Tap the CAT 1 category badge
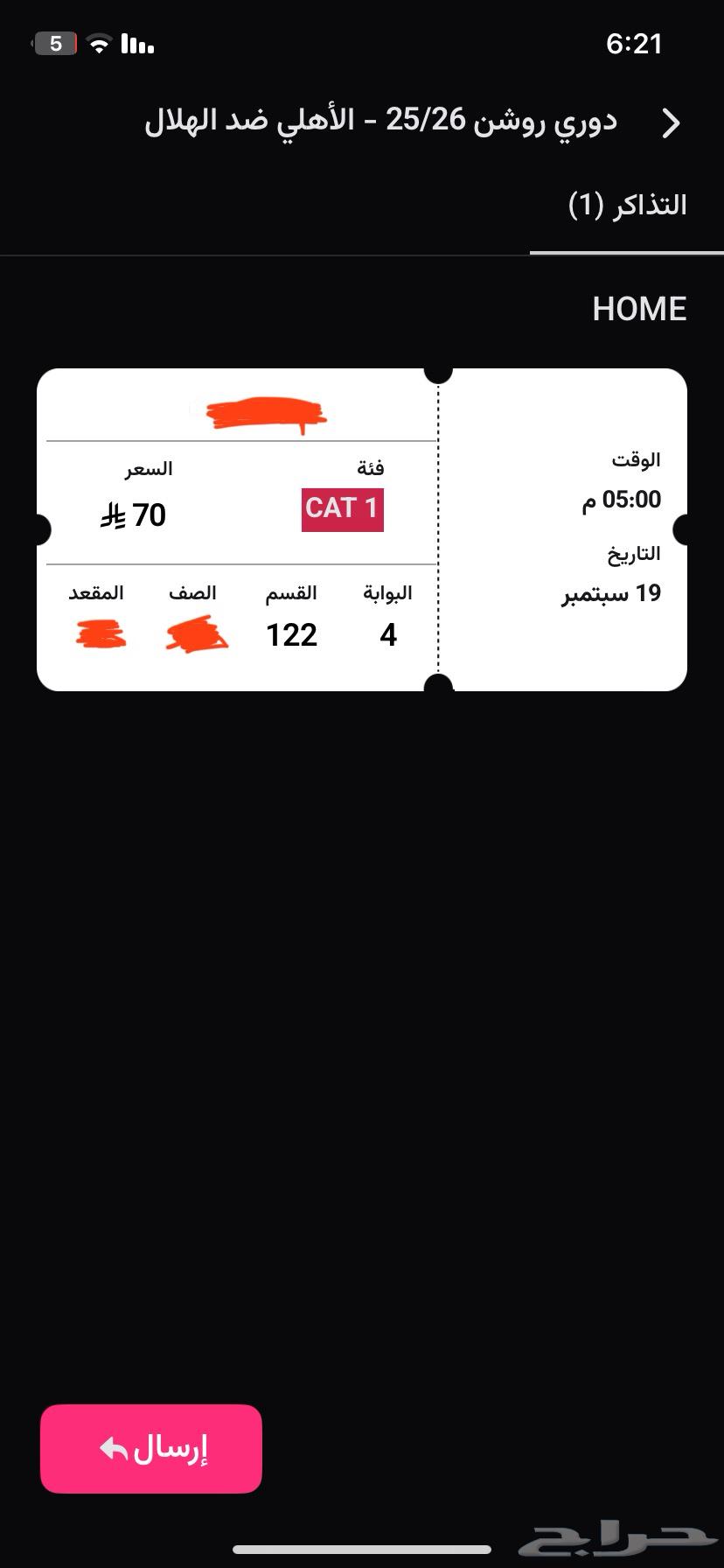The image size is (724, 1568). [342, 510]
